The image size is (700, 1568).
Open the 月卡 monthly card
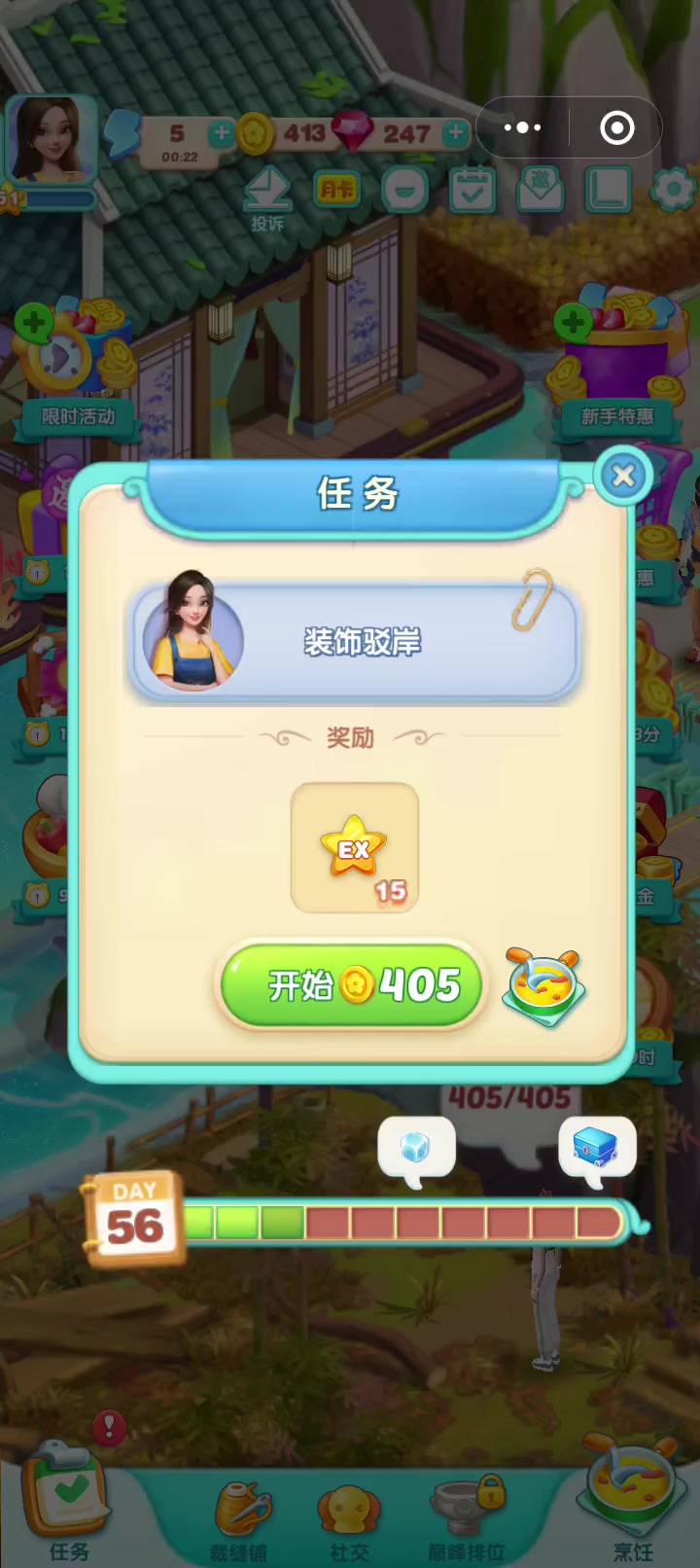336,190
